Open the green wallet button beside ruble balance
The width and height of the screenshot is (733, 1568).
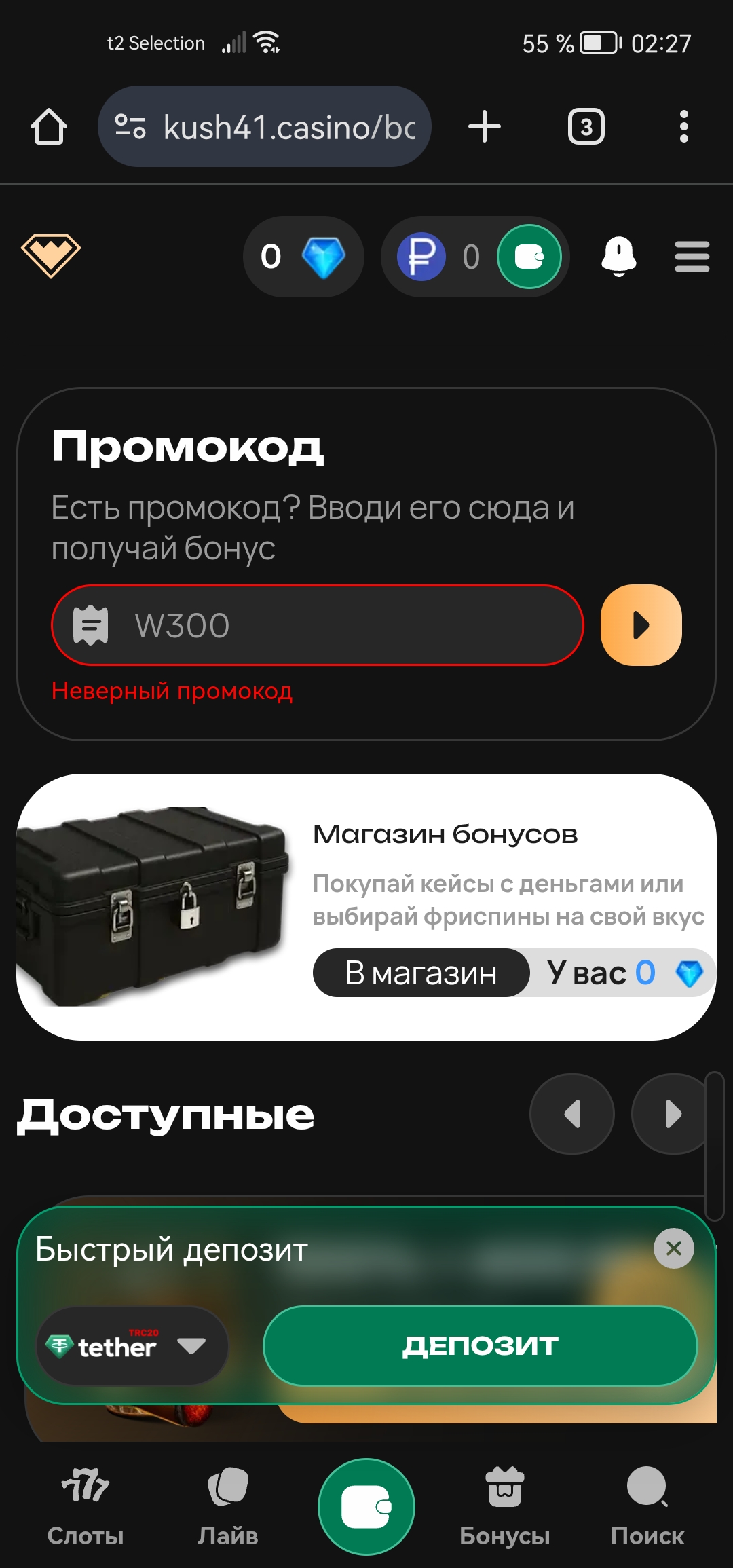[x=529, y=257]
